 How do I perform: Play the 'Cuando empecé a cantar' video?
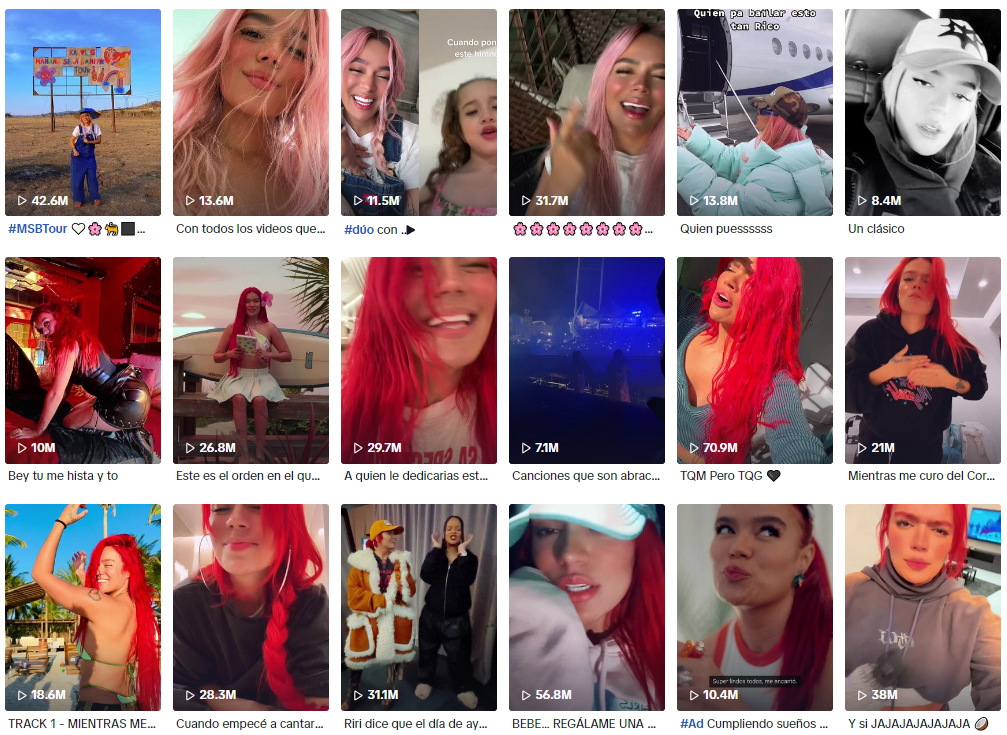point(251,607)
